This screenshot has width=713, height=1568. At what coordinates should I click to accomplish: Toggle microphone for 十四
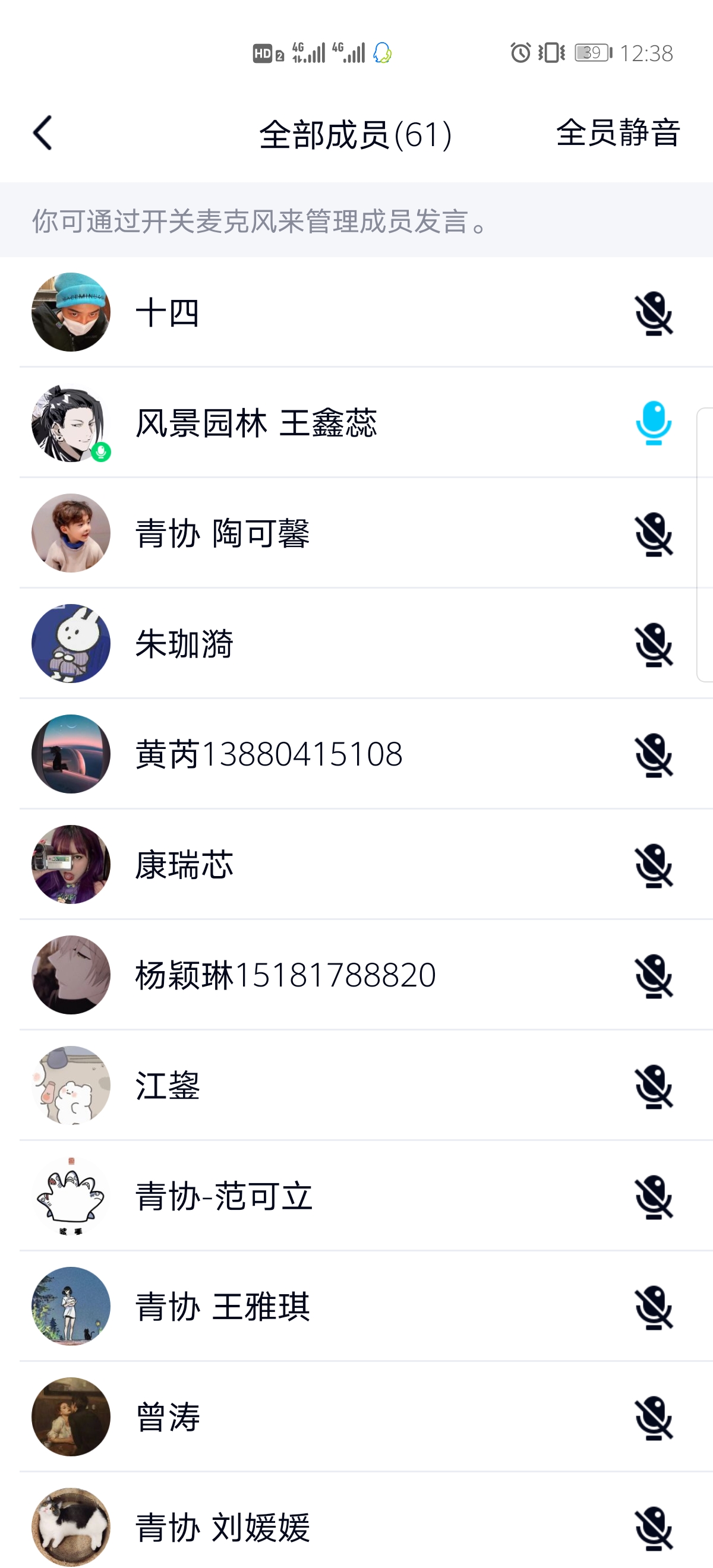[654, 314]
